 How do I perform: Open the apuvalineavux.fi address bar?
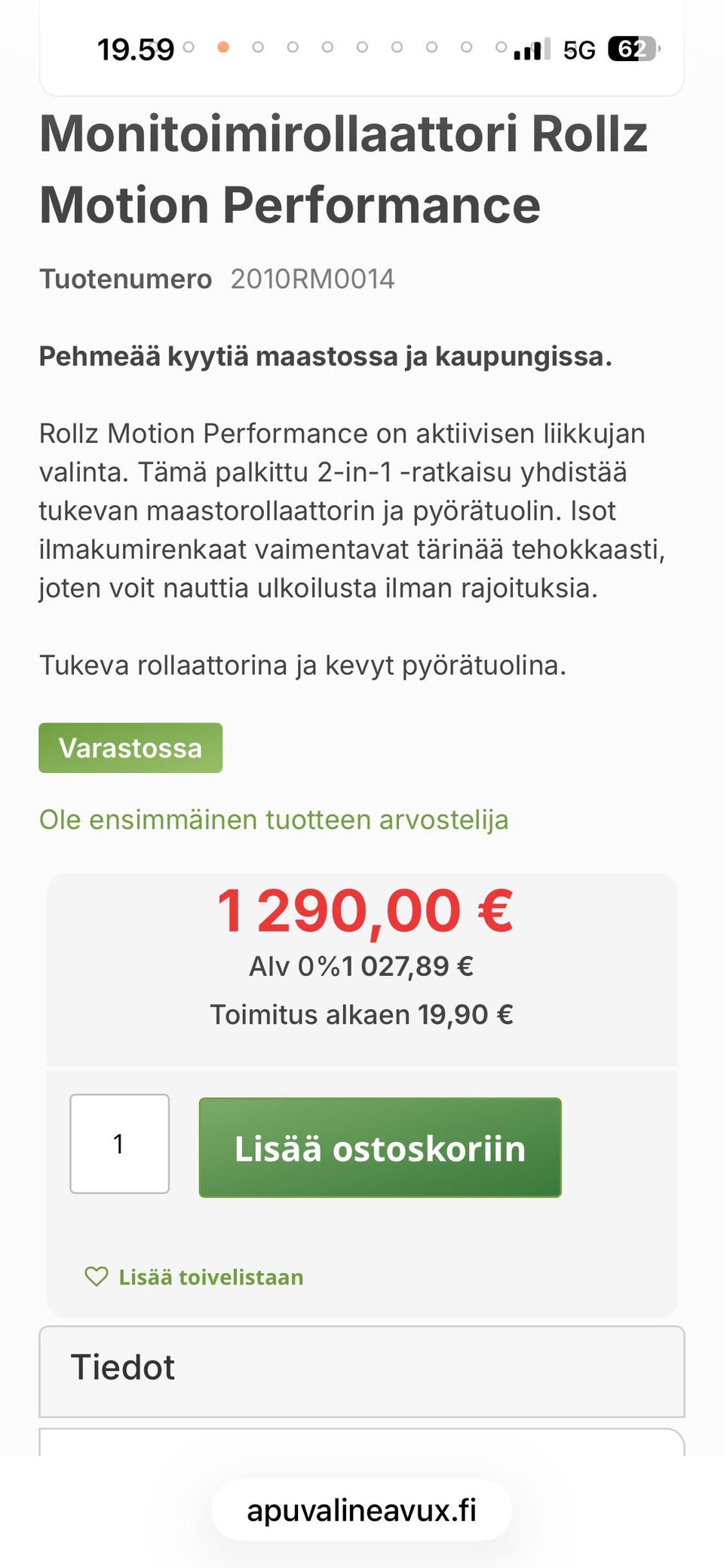point(361,1511)
